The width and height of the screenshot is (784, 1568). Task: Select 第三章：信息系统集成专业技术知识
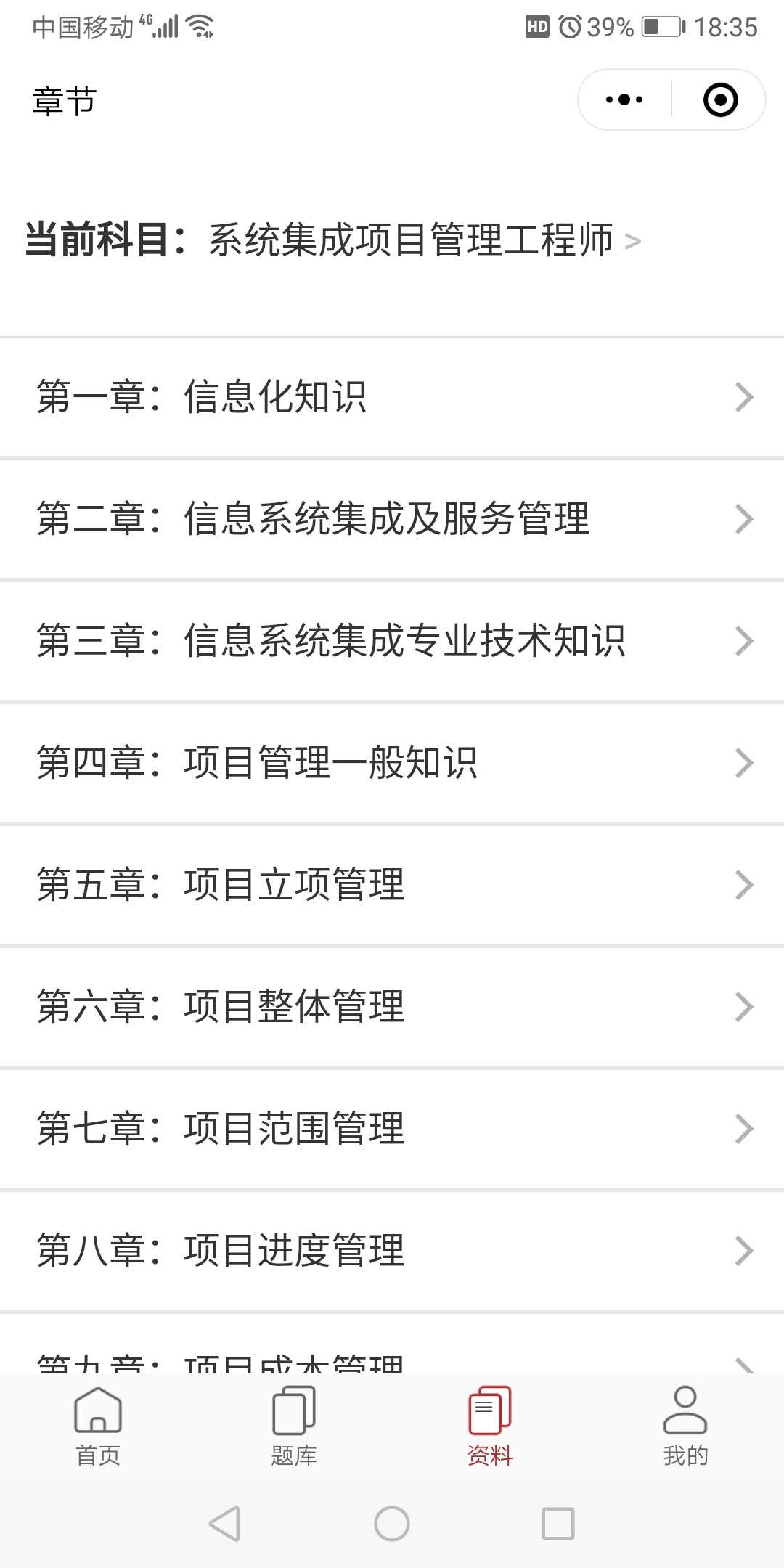(392, 642)
